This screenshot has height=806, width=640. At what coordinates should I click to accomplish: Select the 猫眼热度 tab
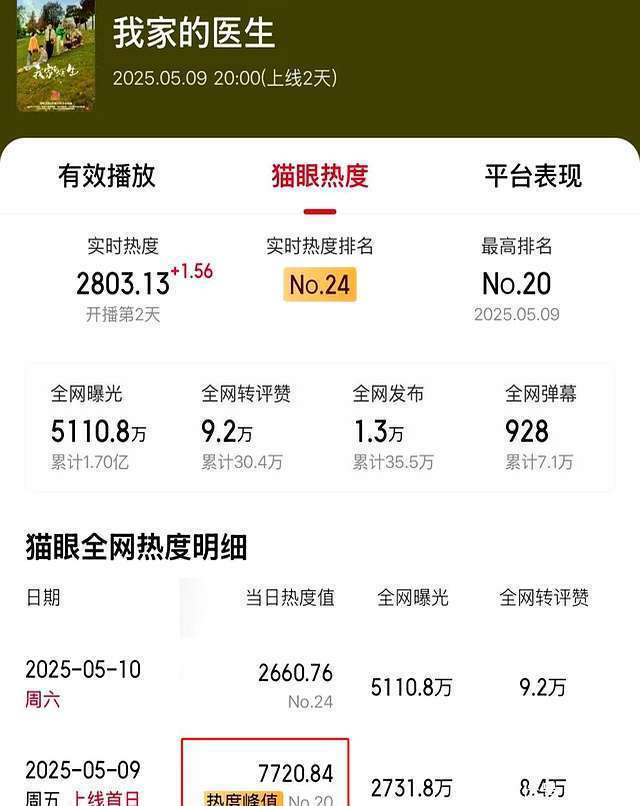(320, 176)
